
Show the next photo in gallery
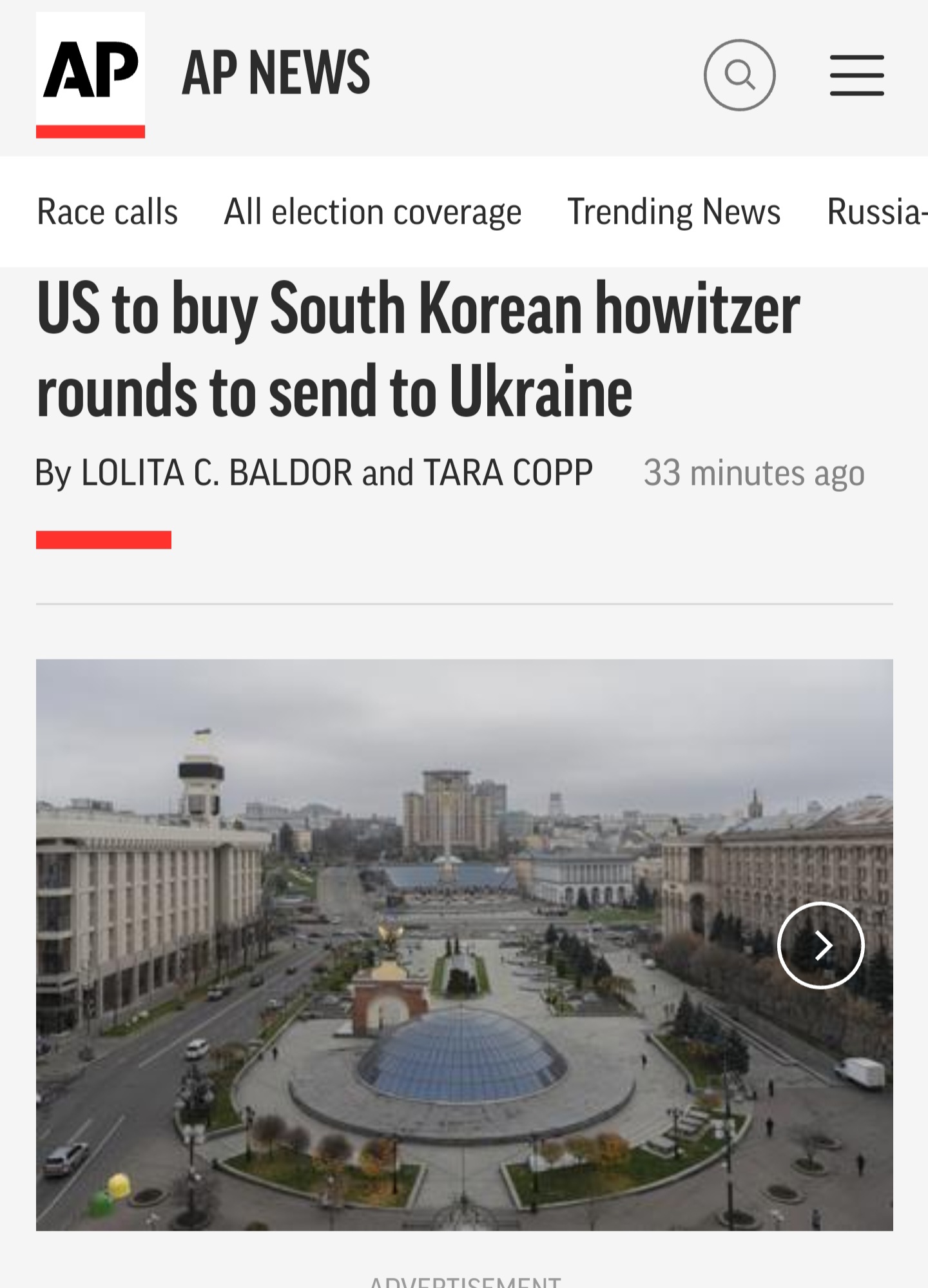(820, 945)
